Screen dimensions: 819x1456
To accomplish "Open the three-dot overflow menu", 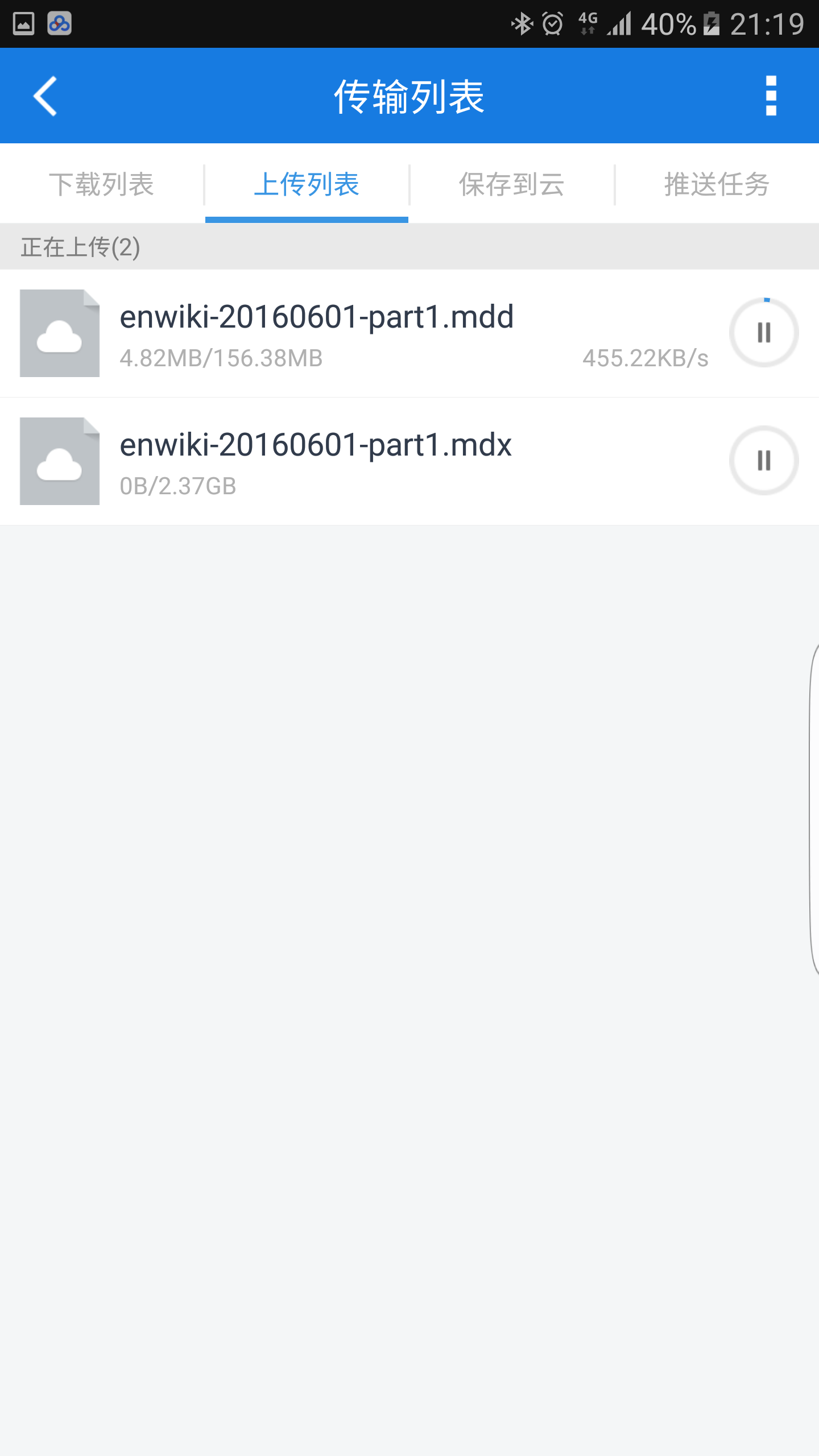I will 771,96.
